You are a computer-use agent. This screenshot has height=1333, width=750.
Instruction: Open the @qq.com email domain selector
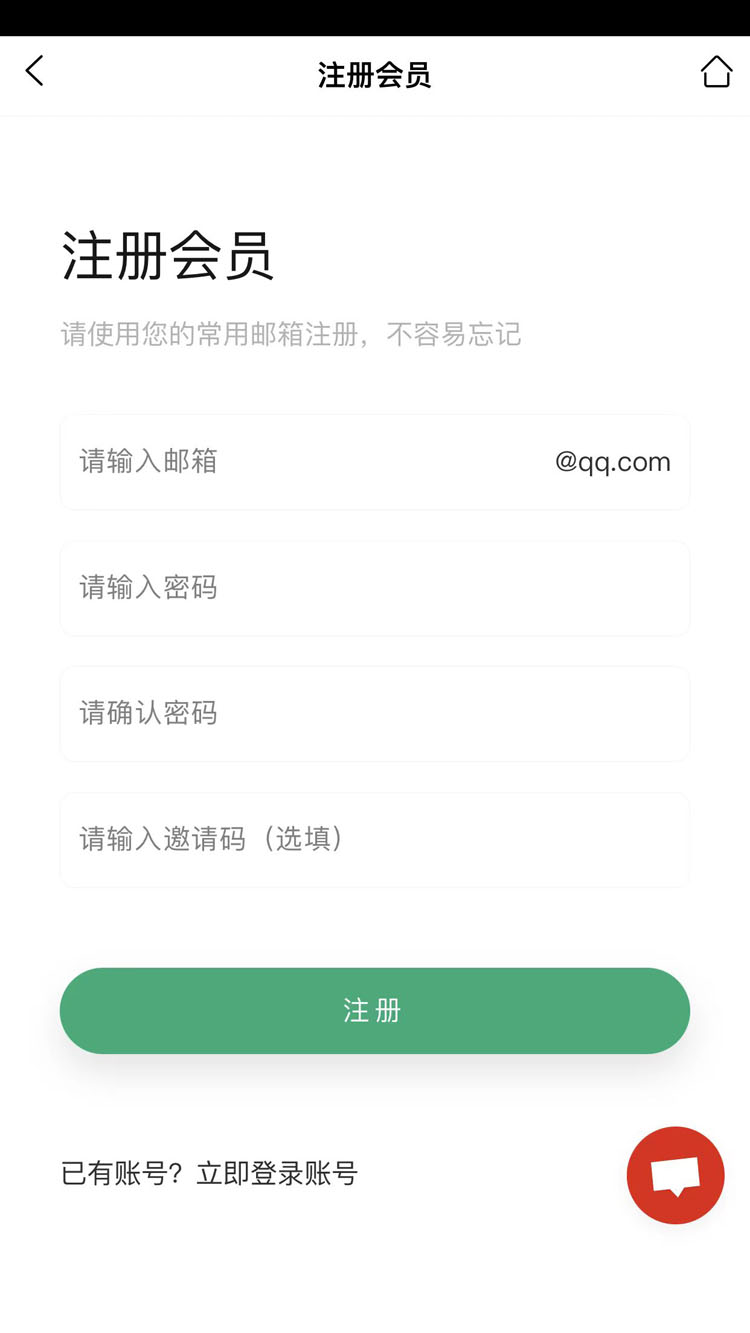612,462
